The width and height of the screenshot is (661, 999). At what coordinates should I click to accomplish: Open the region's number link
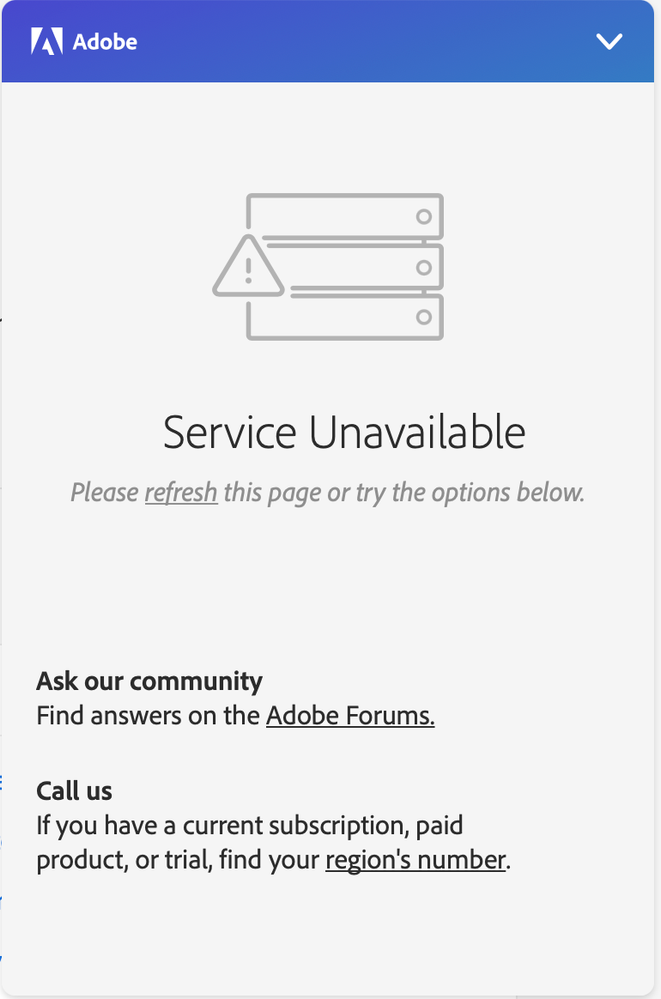coord(415,860)
